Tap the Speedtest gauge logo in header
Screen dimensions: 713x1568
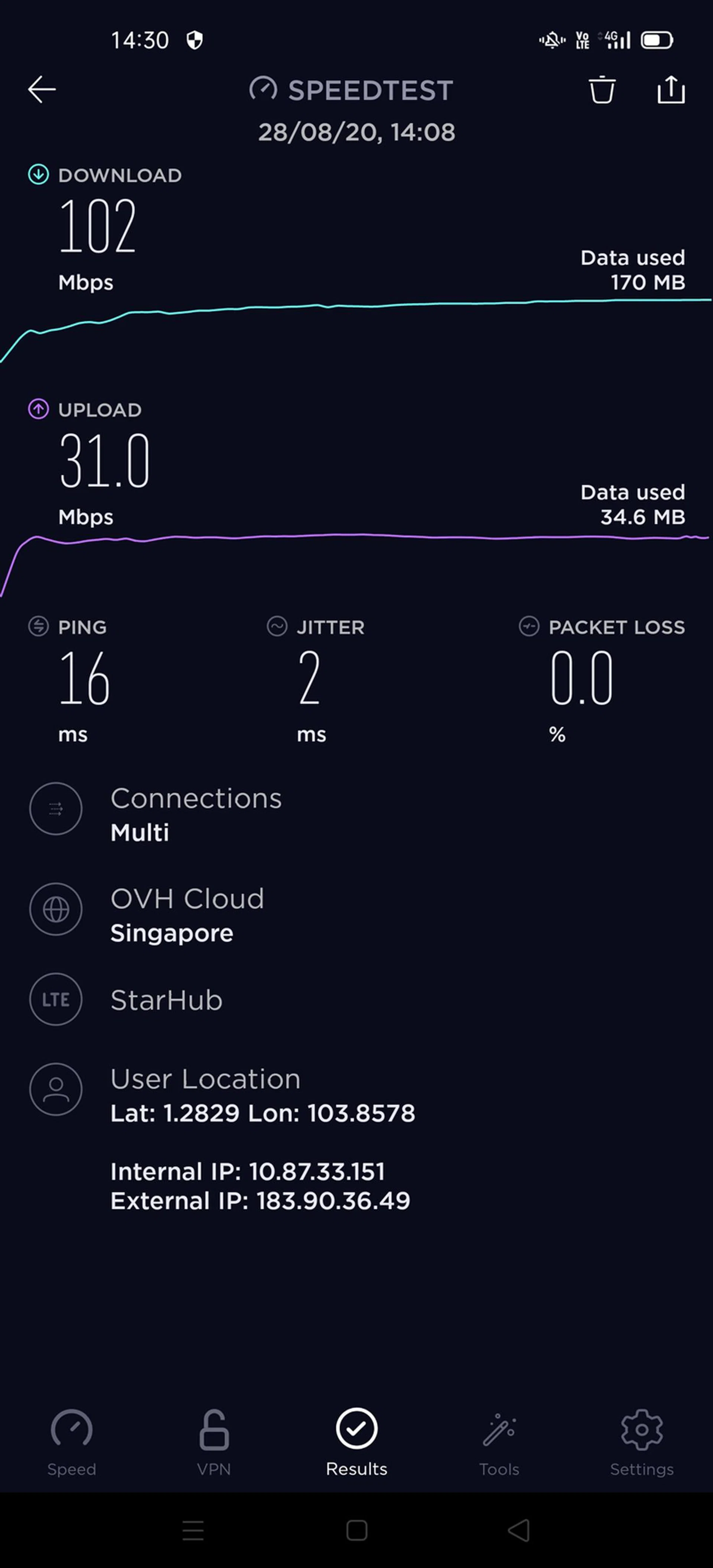pyautogui.click(x=263, y=89)
